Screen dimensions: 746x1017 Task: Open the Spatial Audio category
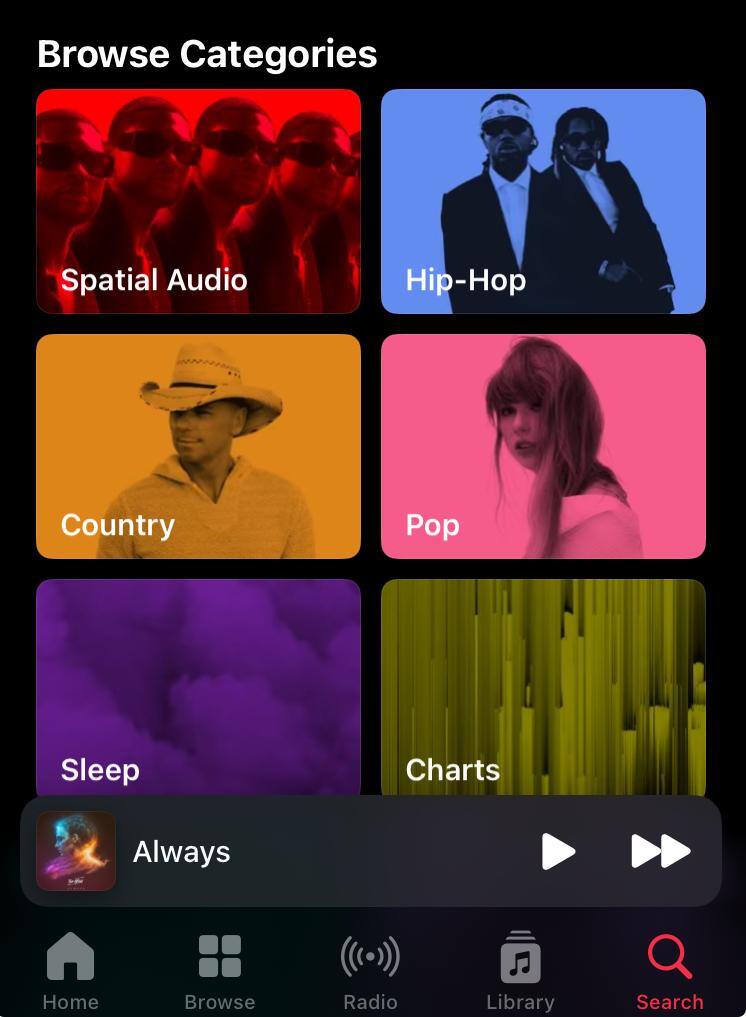(198, 201)
